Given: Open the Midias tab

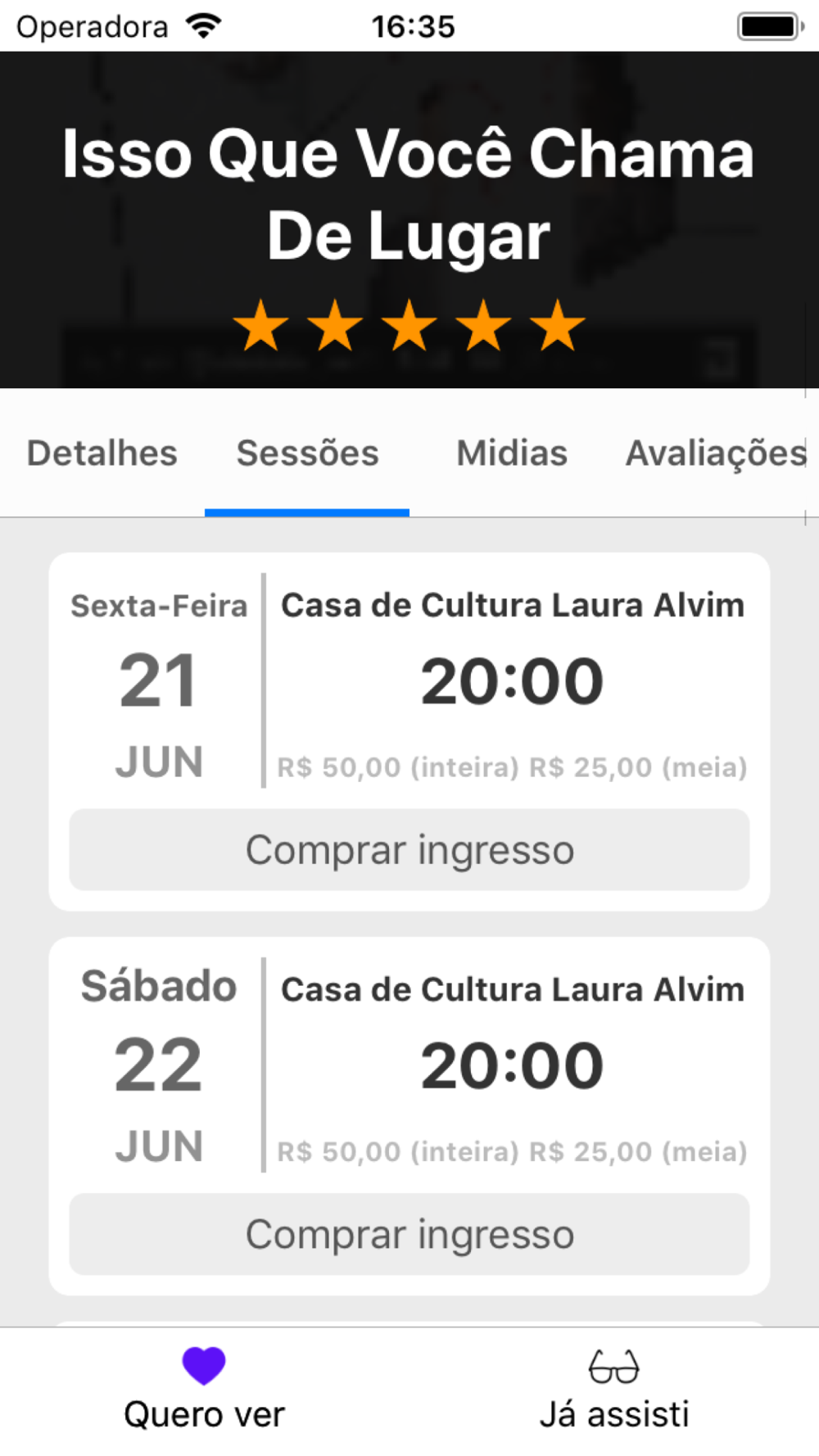Looking at the screenshot, I should tap(512, 453).
